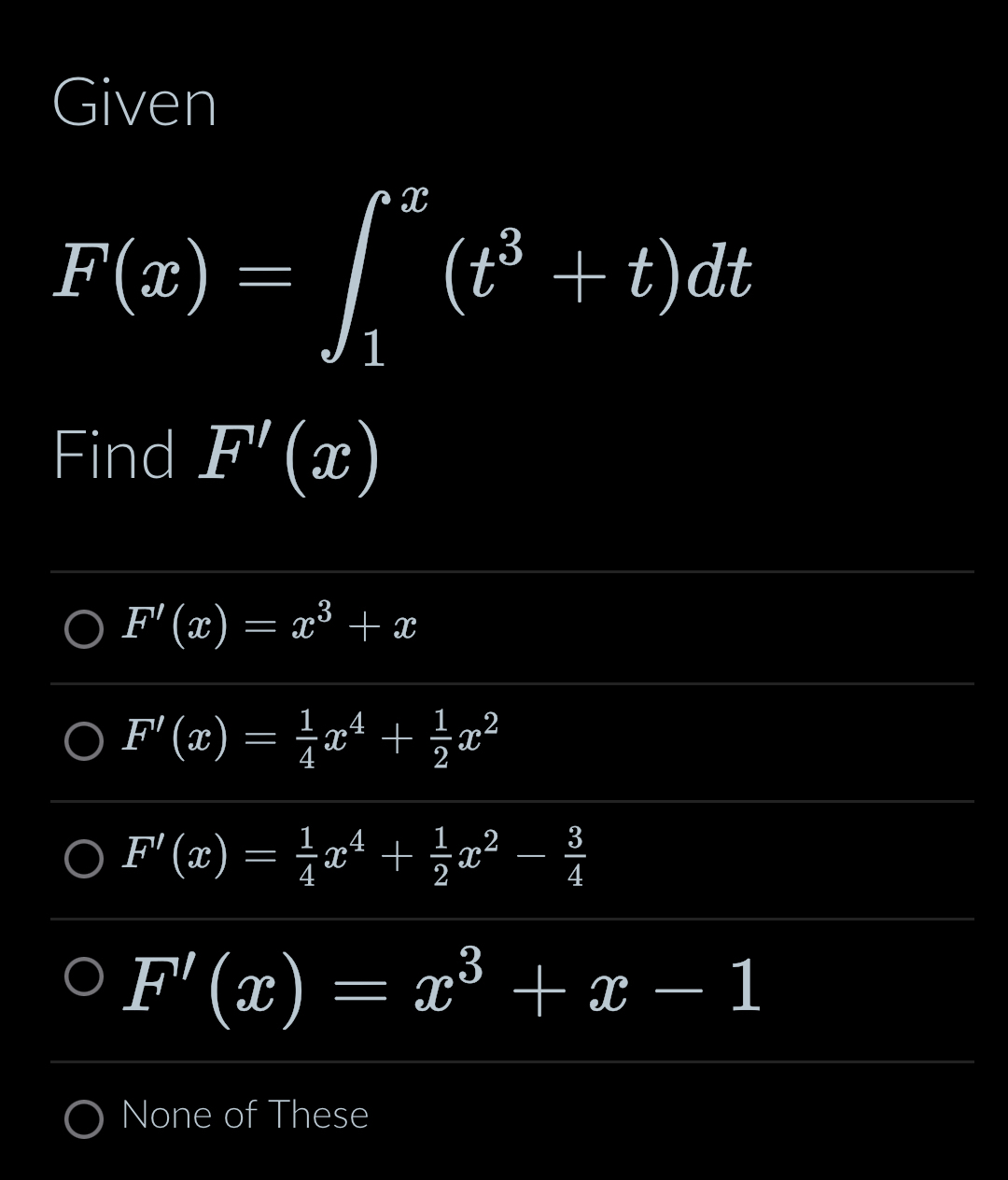Click the integral formula F(x)
Viewport: 1008px width, 1180px height.
[x=401, y=271]
